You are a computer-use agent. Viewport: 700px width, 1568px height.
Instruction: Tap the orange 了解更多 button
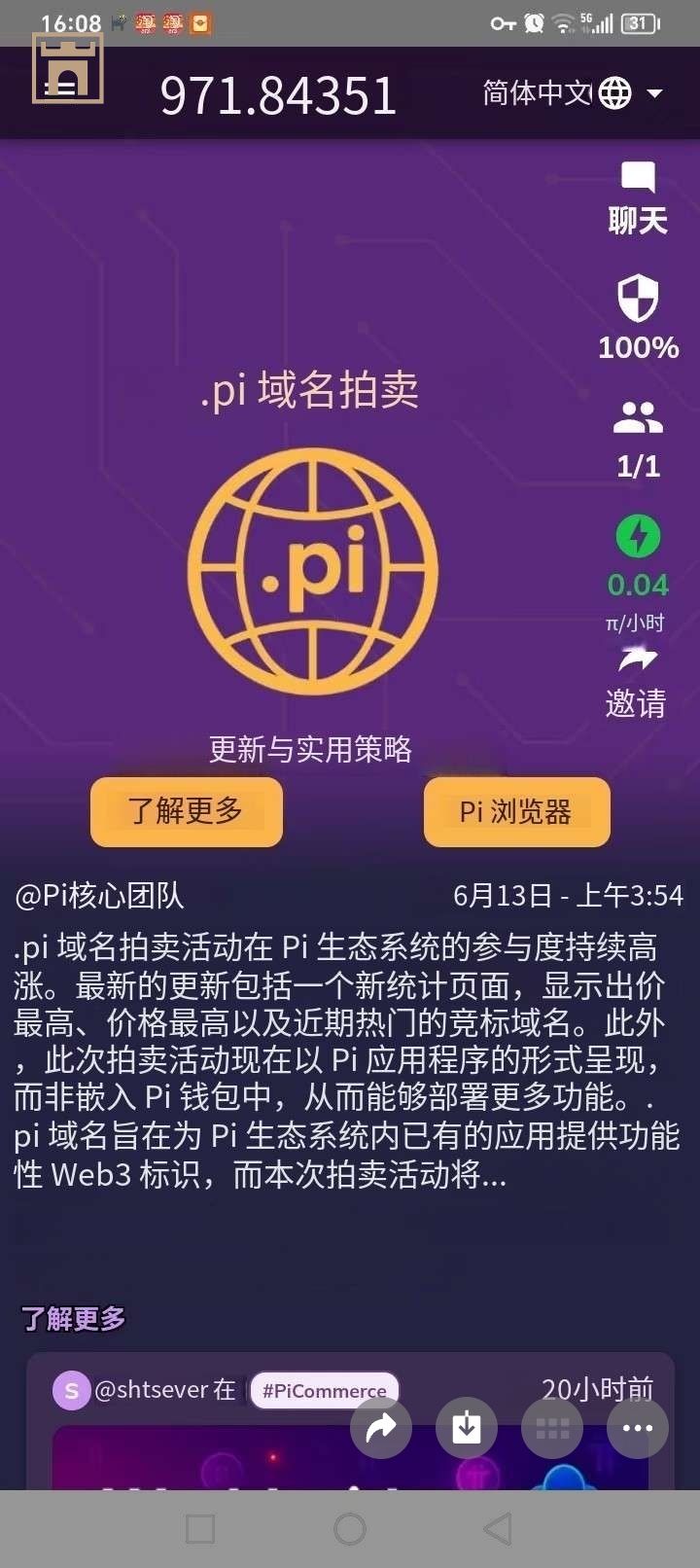pyautogui.click(x=186, y=811)
